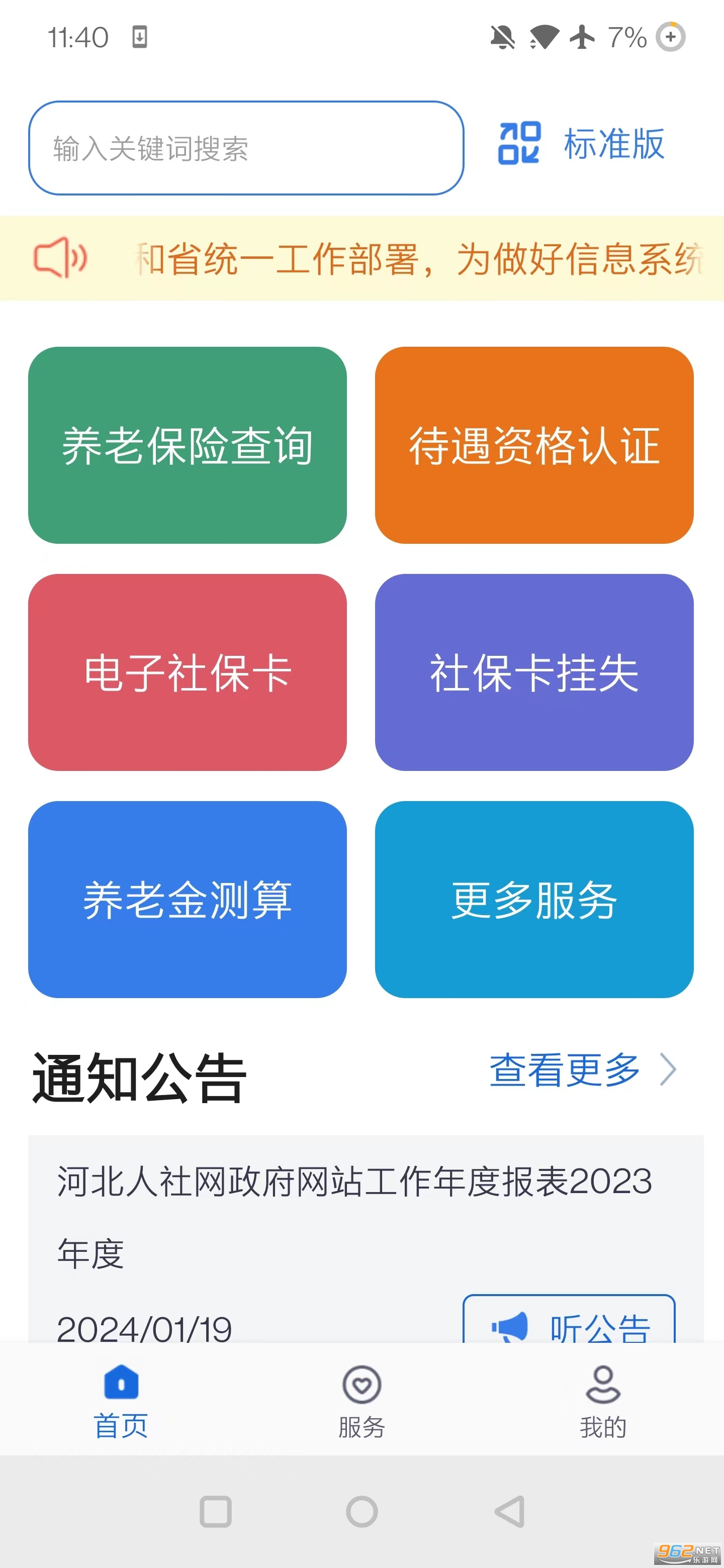Launch 养老金测算 calculator
This screenshot has width=724, height=1568.
(x=188, y=899)
